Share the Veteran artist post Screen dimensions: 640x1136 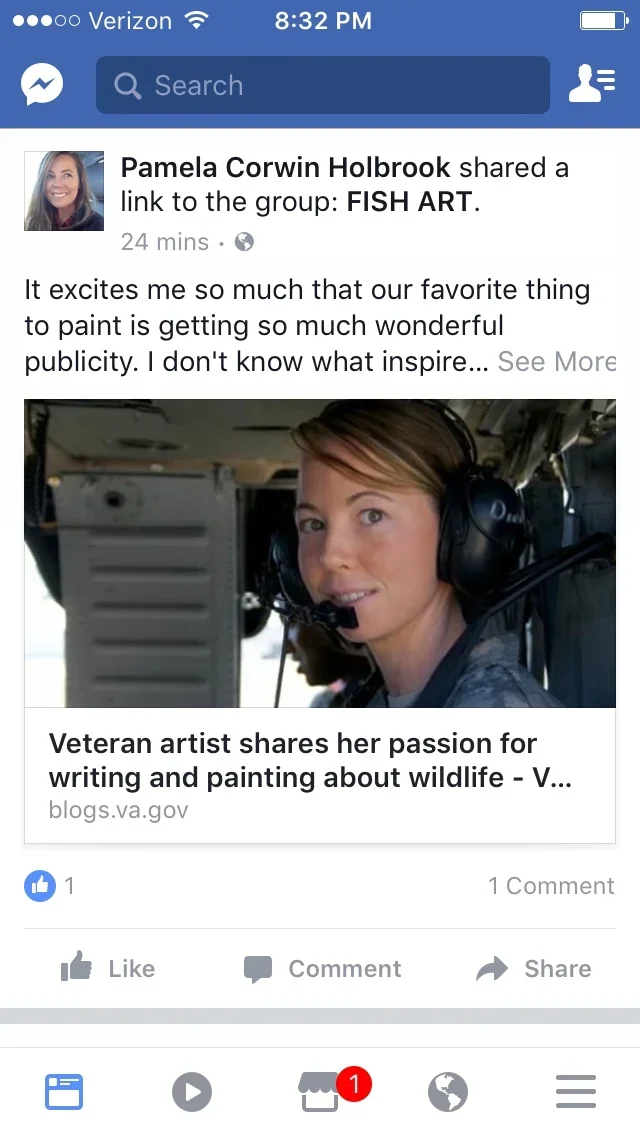pyautogui.click(x=534, y=968)
